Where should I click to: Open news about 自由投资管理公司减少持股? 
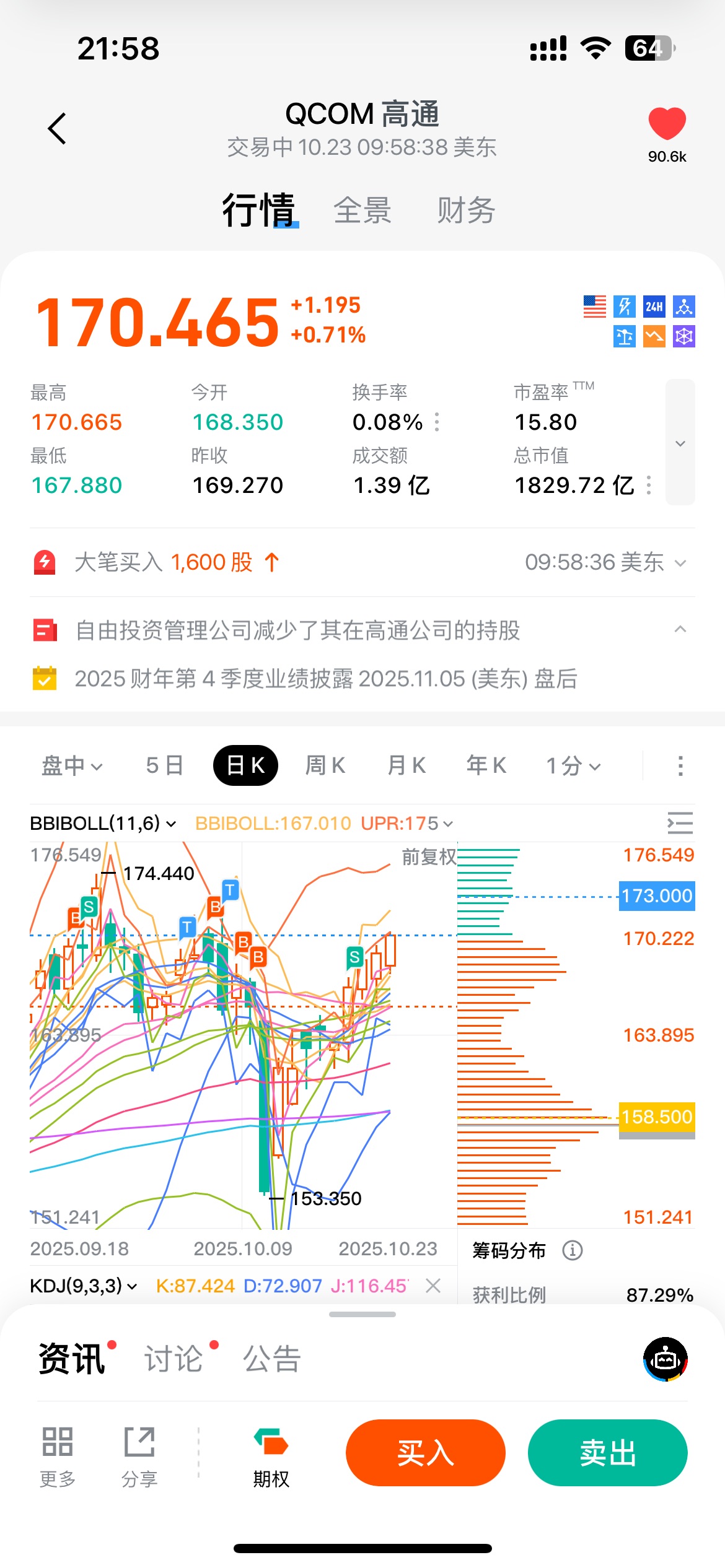coord(297,630)
